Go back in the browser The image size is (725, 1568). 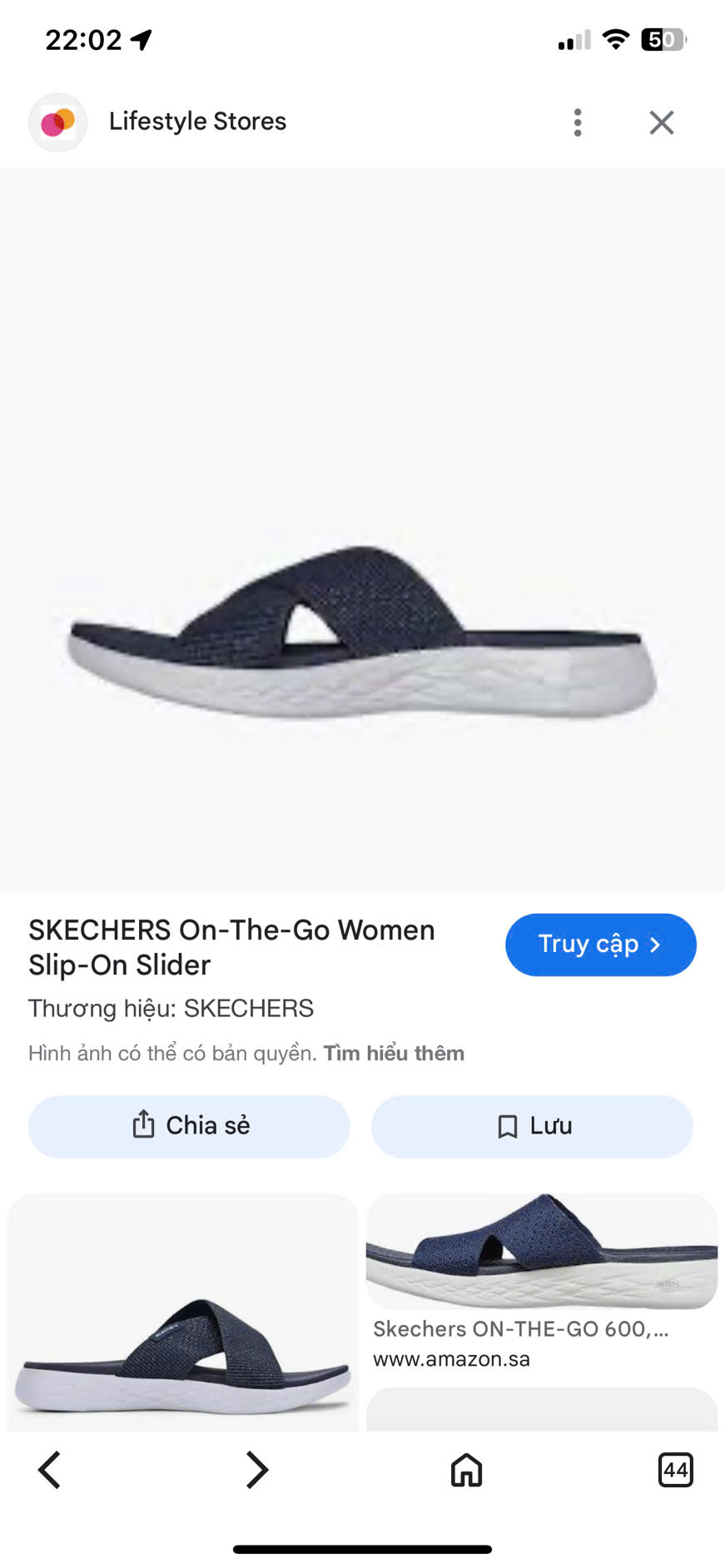click(50, 1470)
